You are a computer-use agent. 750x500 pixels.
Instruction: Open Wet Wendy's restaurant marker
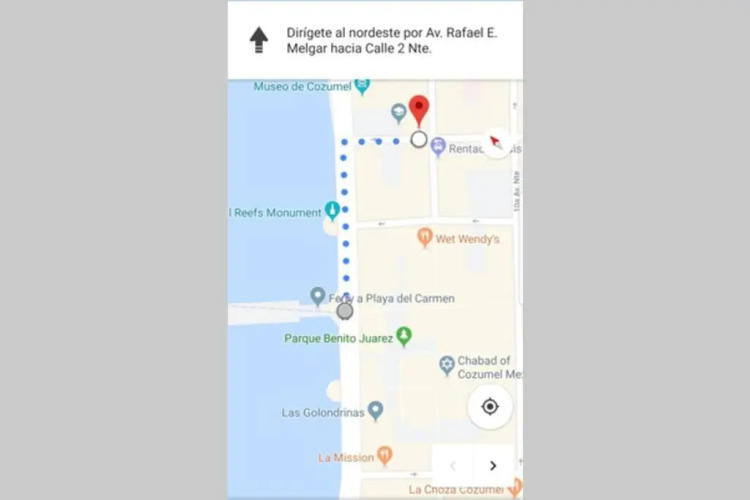tap(425, 238)
